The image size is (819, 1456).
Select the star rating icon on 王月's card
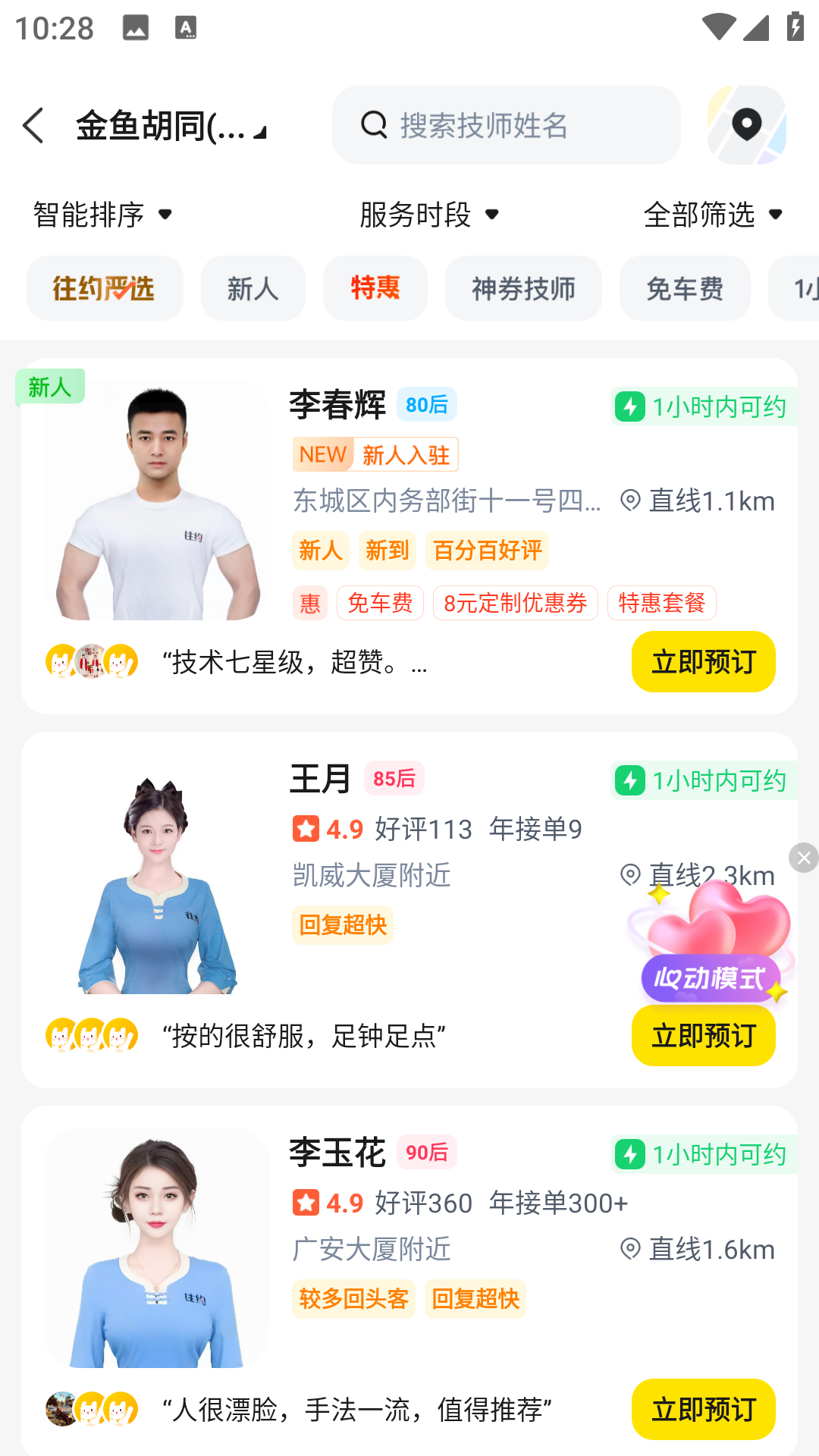306,829
